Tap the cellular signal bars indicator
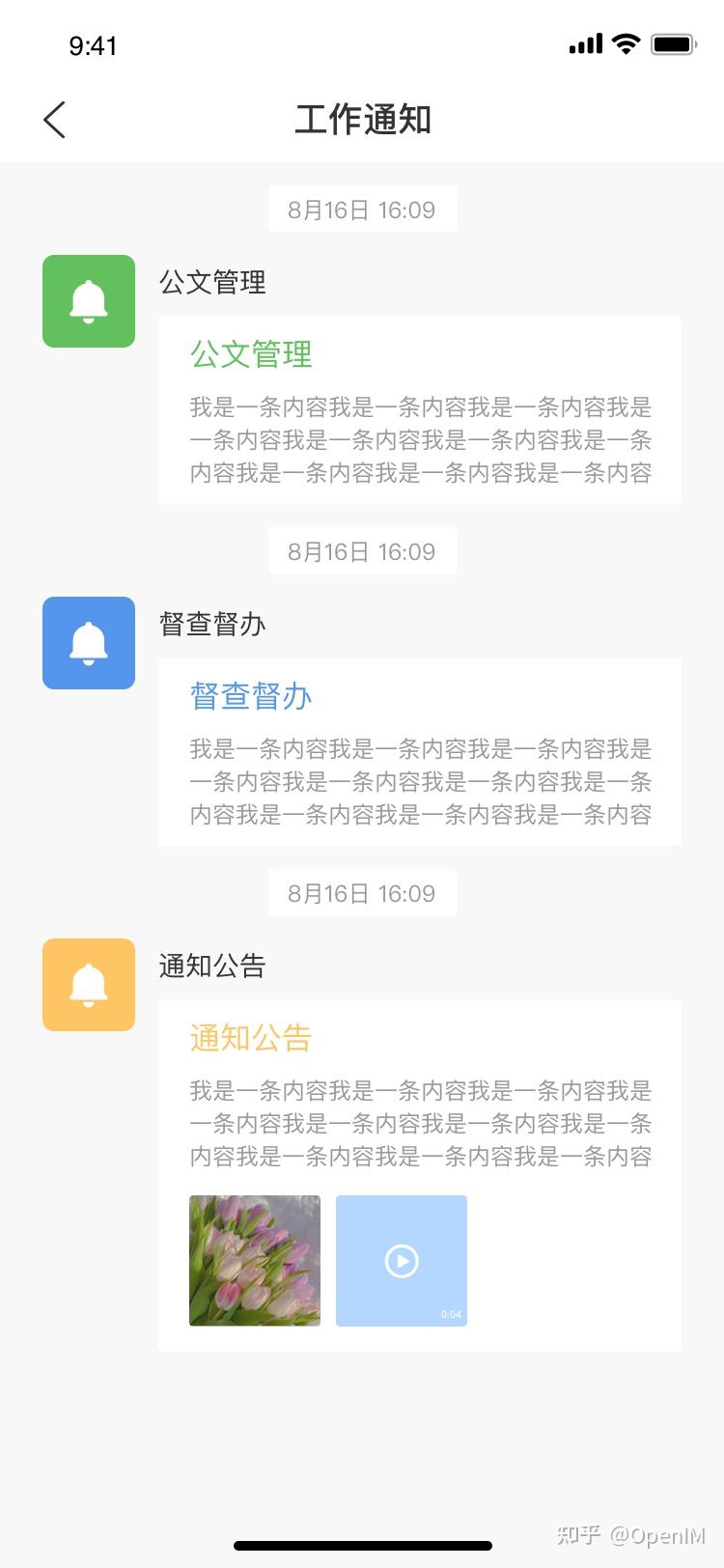This screenshot has width=724, height=1568. pos(583,42)
